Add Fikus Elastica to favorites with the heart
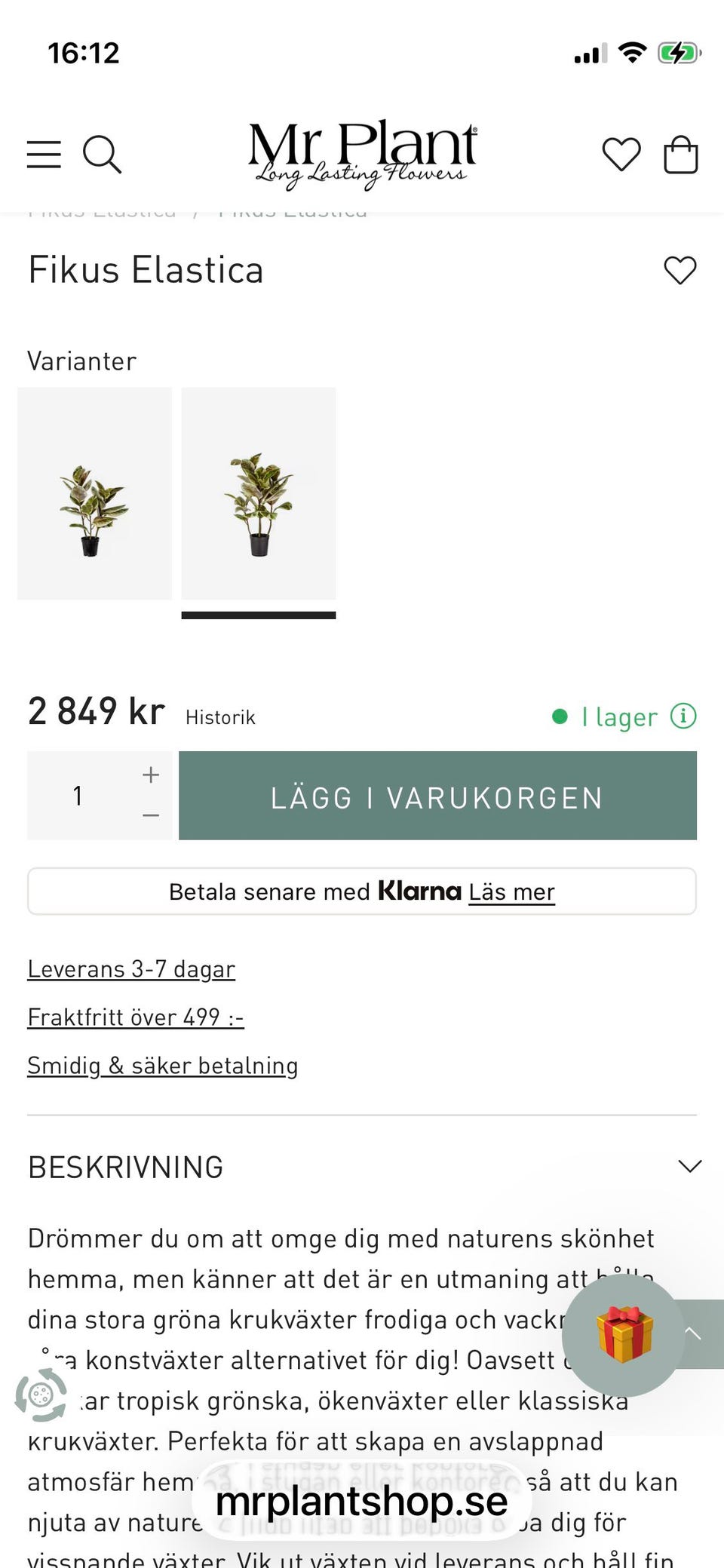The image size is (724, 1568). (x=680, y=270)
